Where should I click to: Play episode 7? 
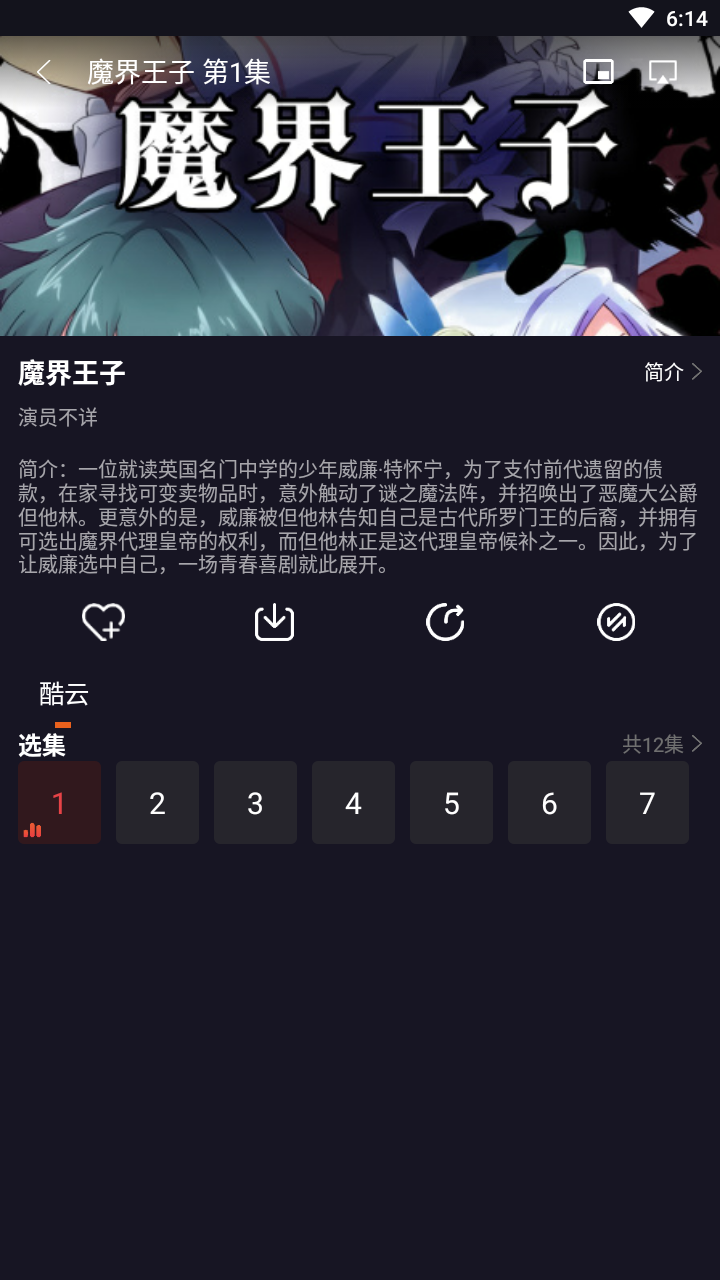coord(647,803)
